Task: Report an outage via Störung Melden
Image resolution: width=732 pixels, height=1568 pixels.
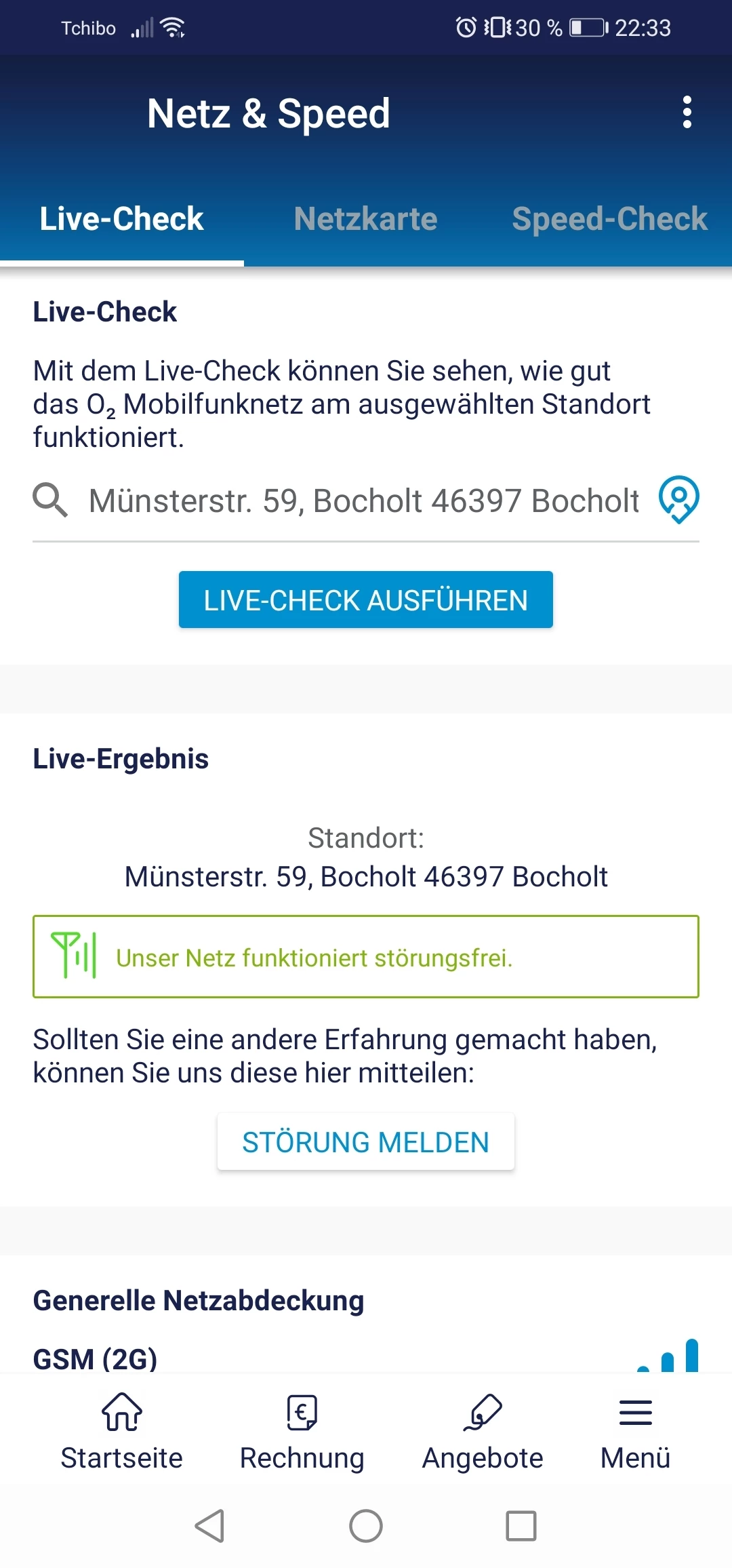Action: tap(366, 1142)
